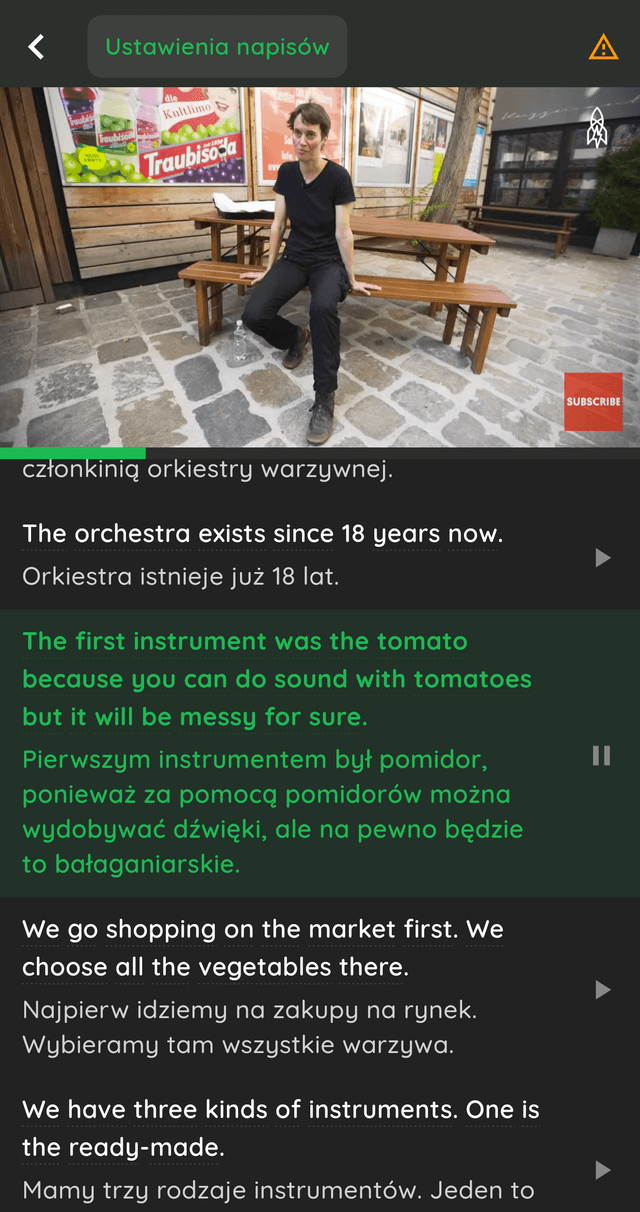The height and width of the screenshot is (1212, 640).
Task: Open Ustawienia napisów subtitle settings
Action: (x=217, y=47)
